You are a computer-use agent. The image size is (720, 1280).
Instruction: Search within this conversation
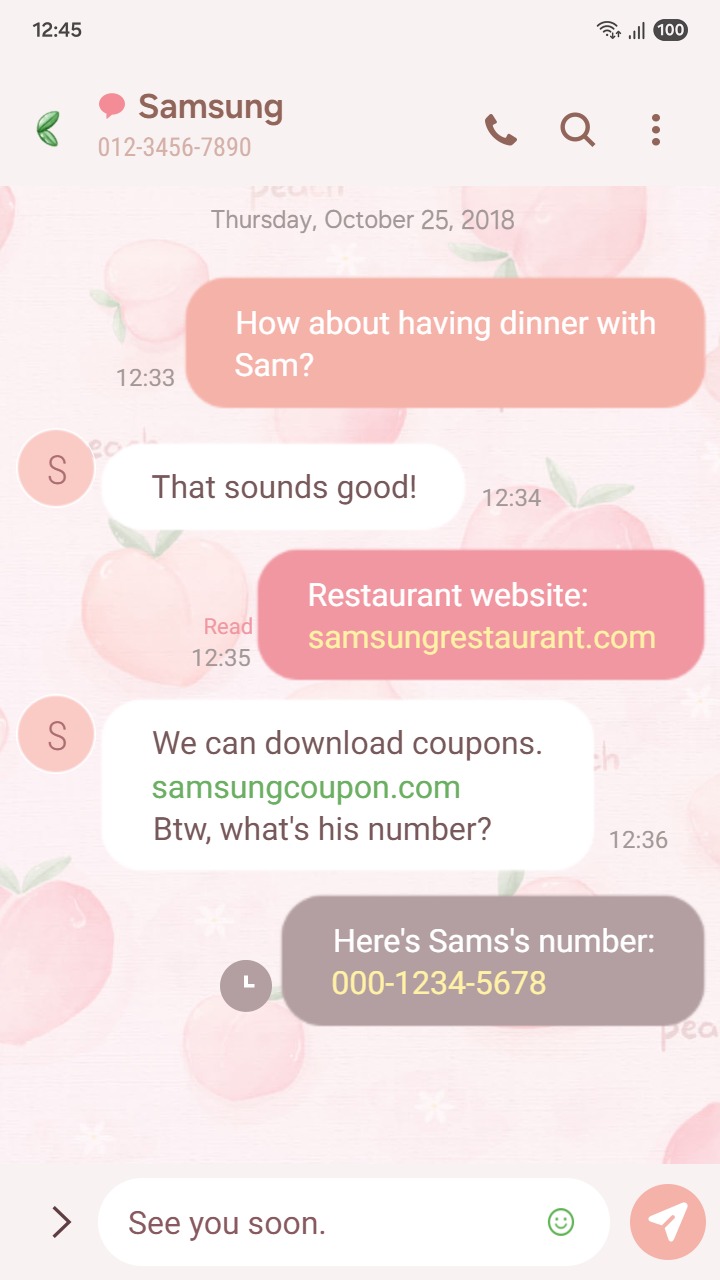coord(577,129)
